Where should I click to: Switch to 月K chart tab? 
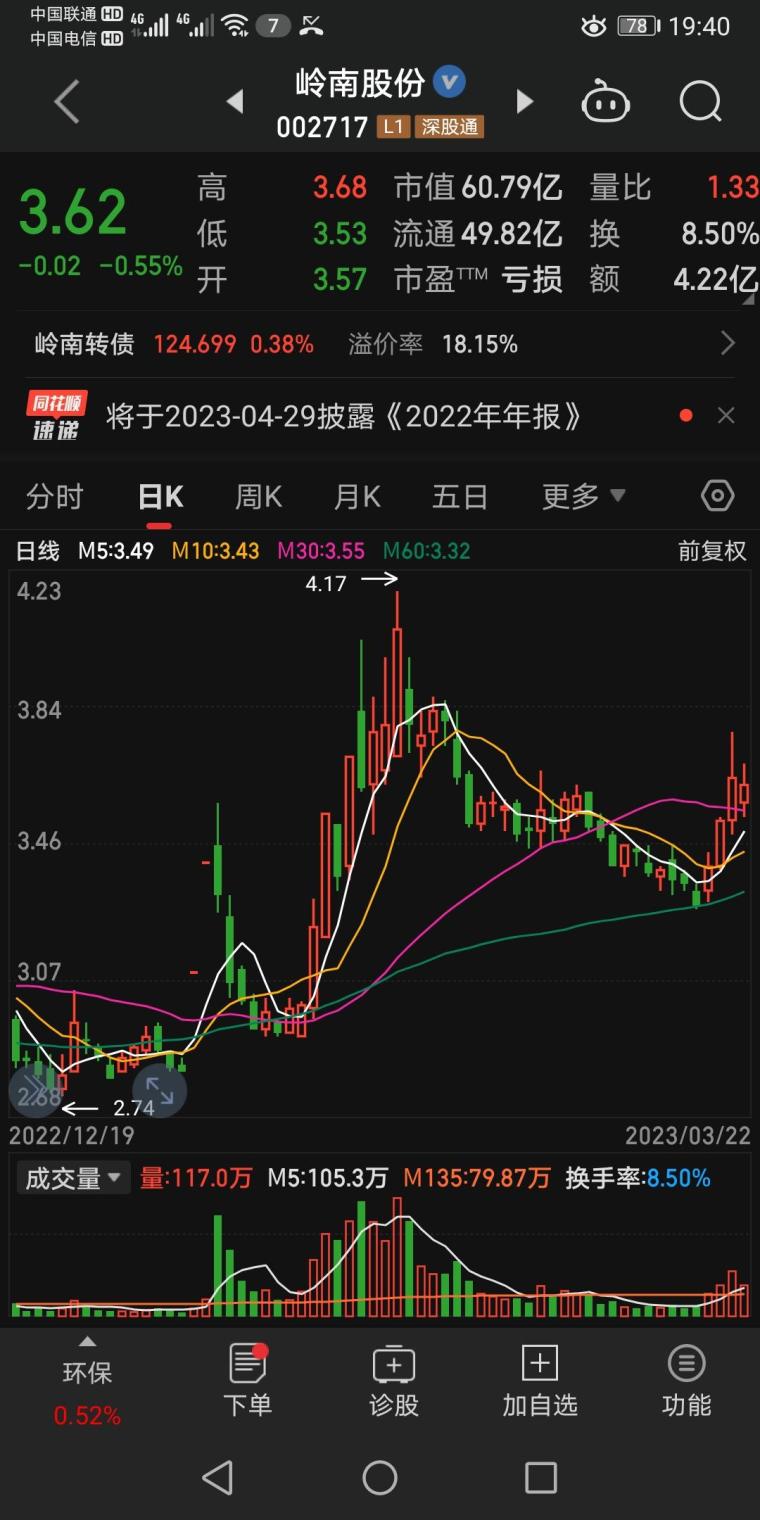[x=357, y=496]
